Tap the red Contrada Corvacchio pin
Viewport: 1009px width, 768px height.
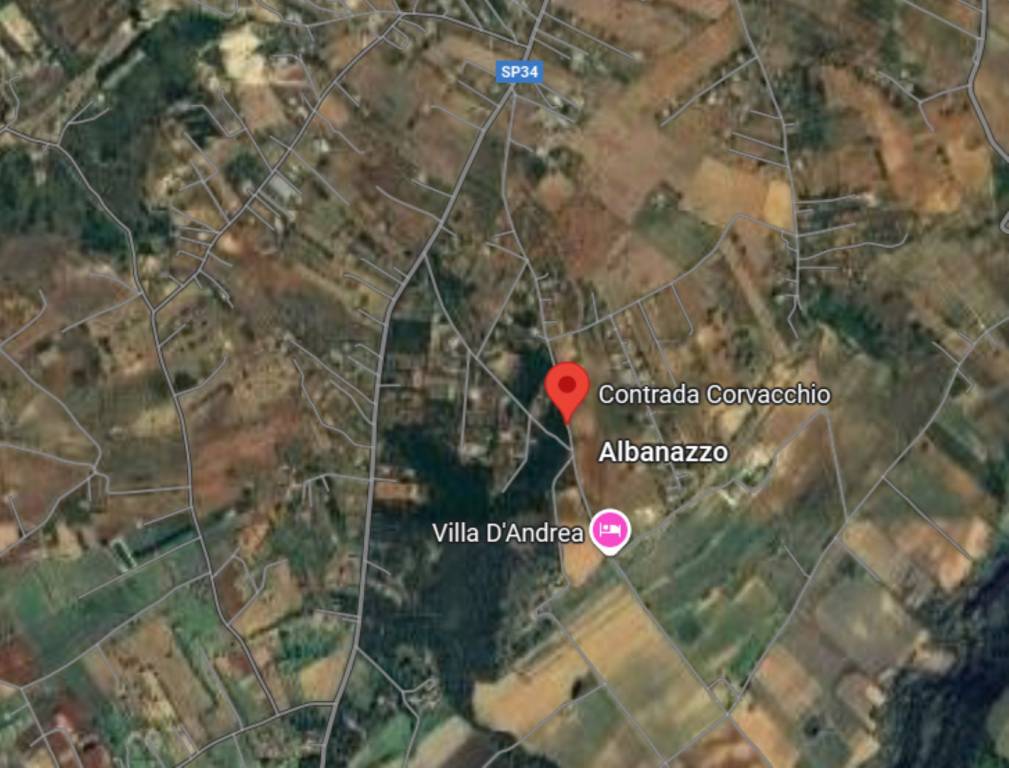[x=567, y=388]
